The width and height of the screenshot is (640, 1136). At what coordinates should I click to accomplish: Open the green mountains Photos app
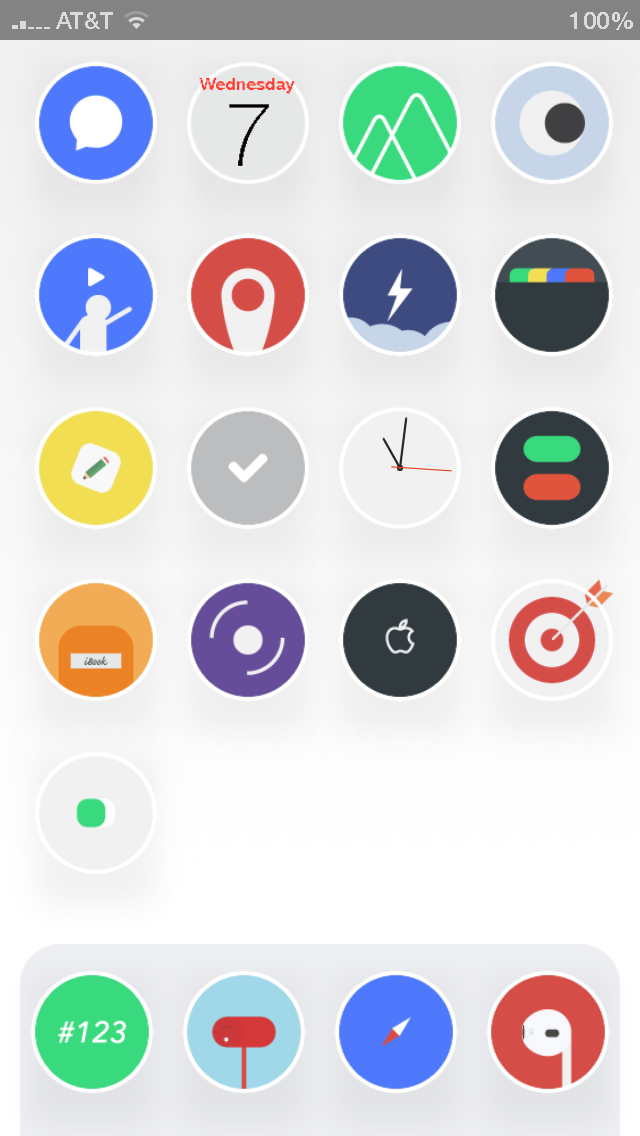[x=400, y=124]
